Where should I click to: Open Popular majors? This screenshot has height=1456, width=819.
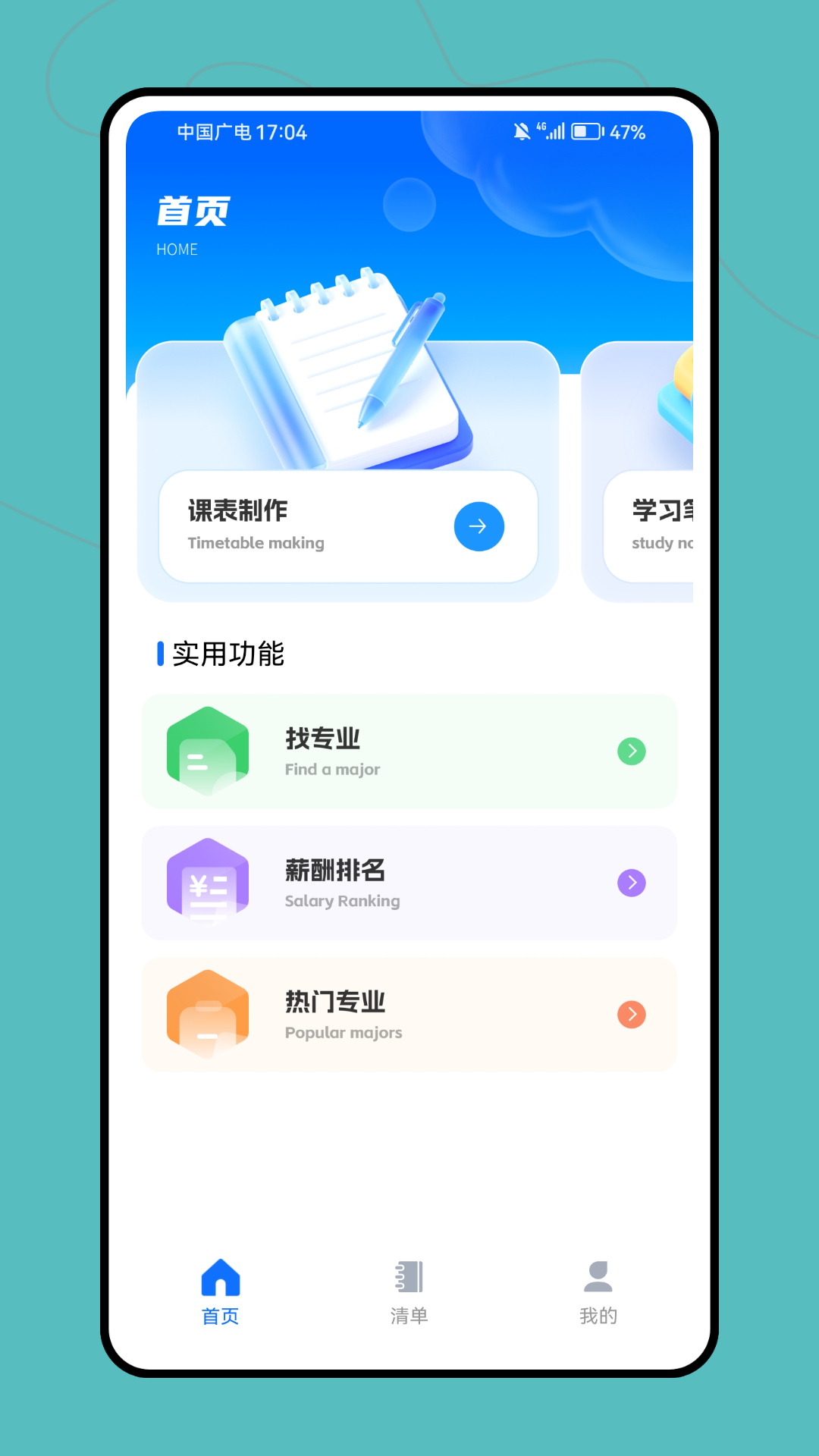point(409,1015)
